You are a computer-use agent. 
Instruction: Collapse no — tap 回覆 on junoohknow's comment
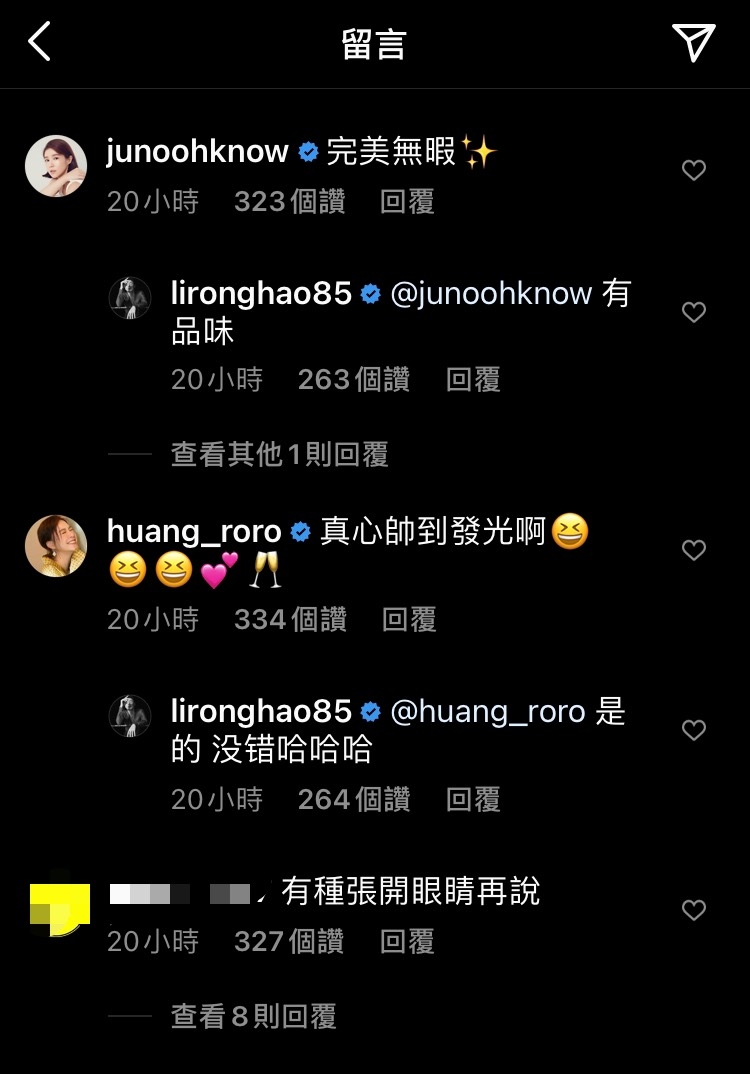click(x=408, y=202)
